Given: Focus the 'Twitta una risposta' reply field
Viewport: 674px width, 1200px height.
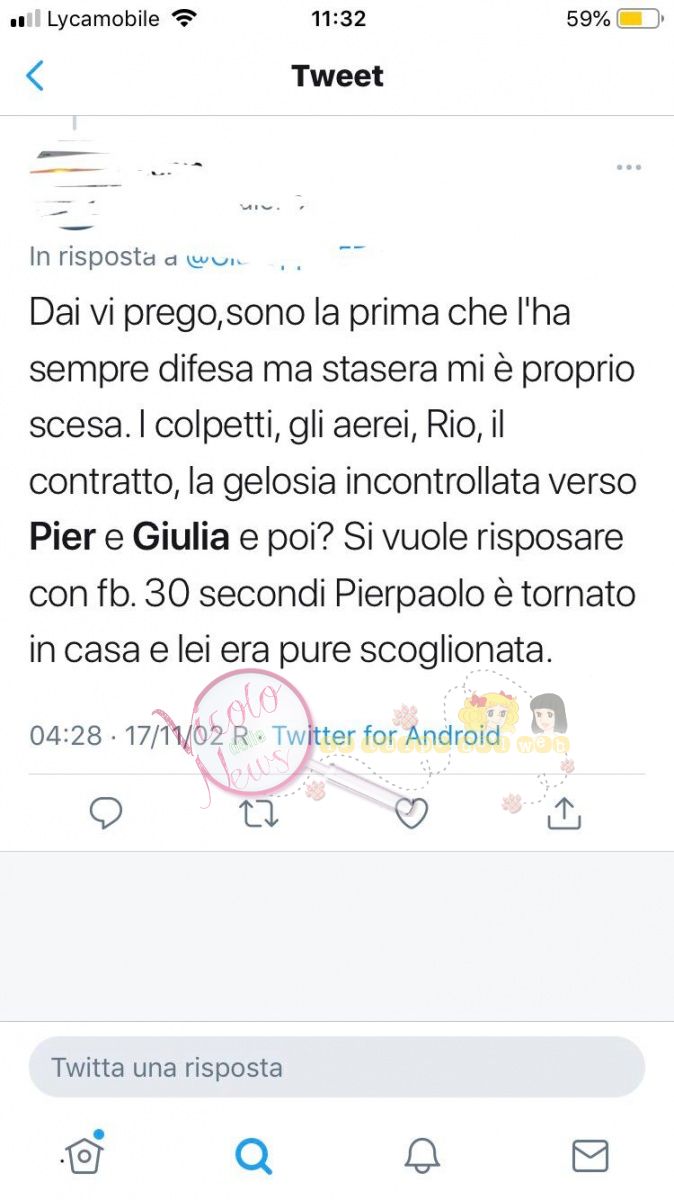Looking at the screenshot, I should tap(336, 1068).
